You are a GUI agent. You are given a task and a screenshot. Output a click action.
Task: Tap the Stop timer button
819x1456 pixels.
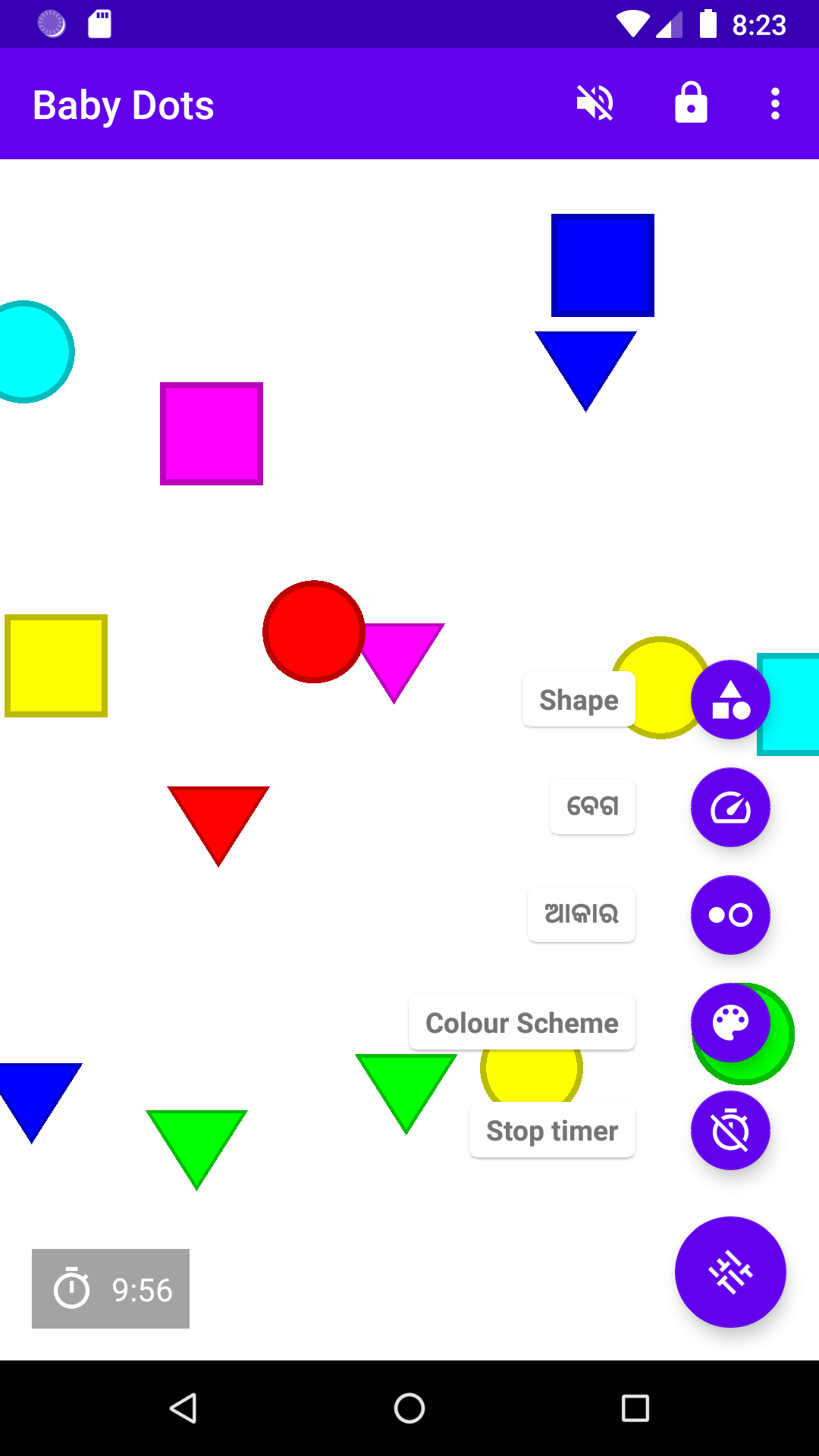point(730,1130)
